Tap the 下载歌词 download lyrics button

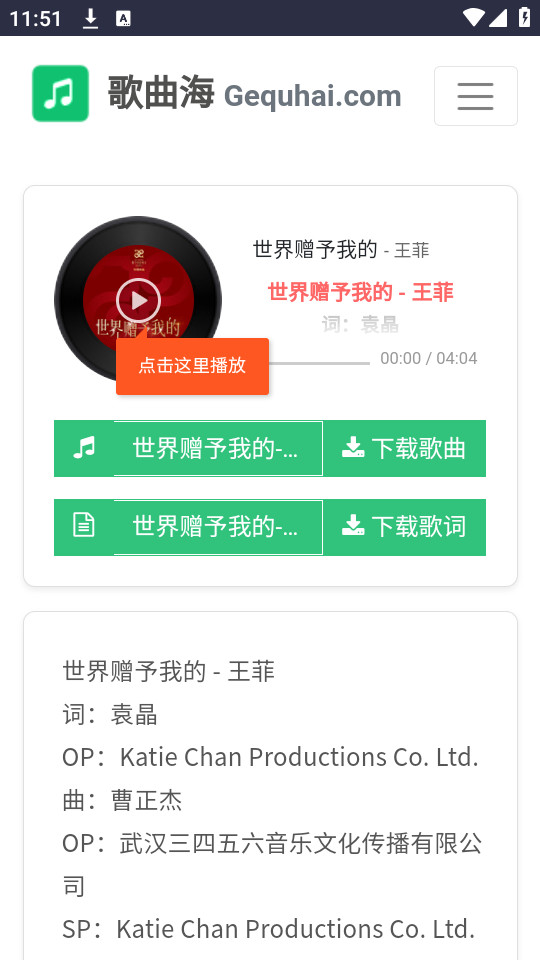tap(404, 527)
